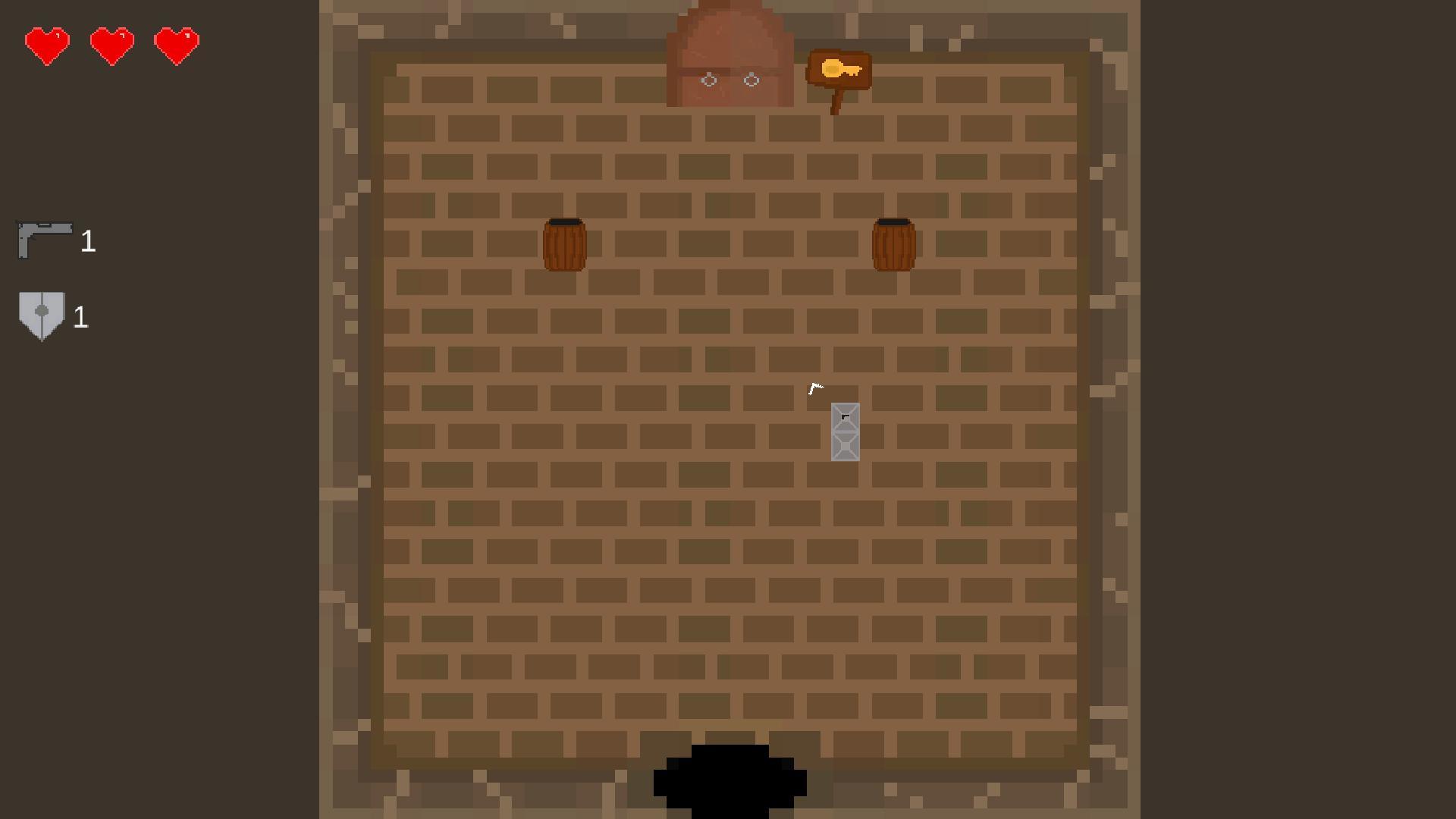1456x819 pixels.
Task: Tap the dark exit hole at the bottom
Action: pyautogui.click(x=730, y=781)
